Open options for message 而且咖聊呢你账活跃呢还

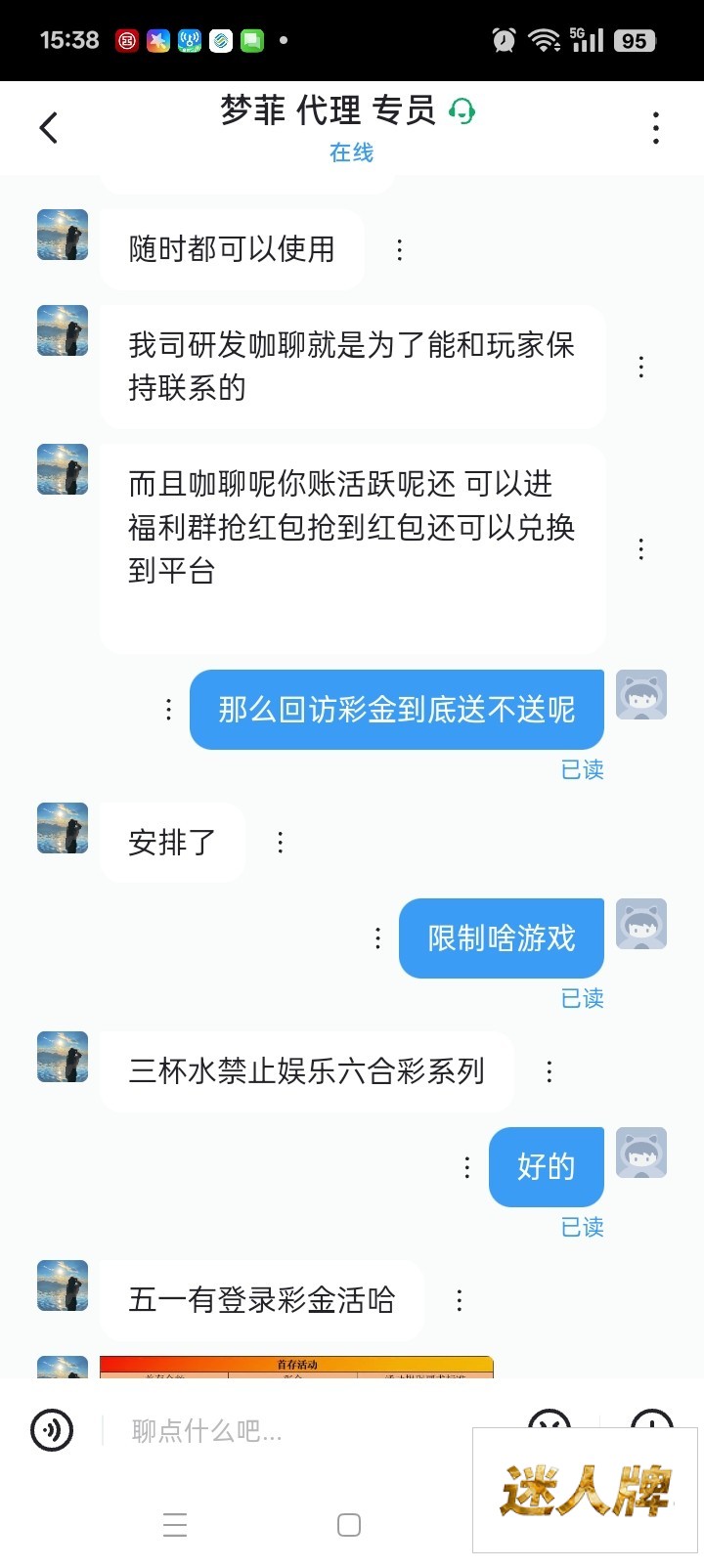coord(640,549)
